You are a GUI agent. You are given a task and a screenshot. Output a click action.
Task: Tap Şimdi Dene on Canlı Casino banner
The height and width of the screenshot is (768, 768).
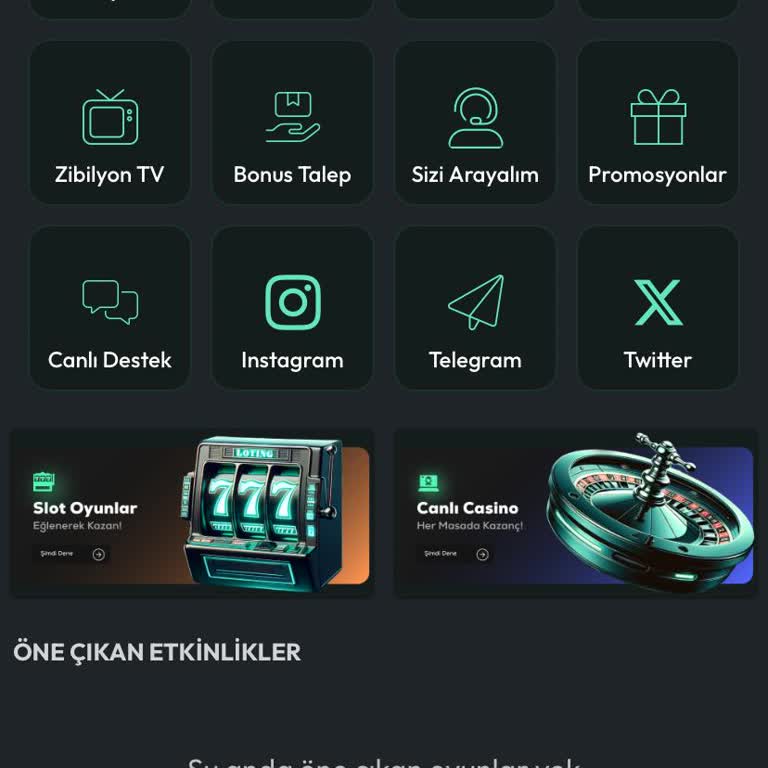[454, 554]
